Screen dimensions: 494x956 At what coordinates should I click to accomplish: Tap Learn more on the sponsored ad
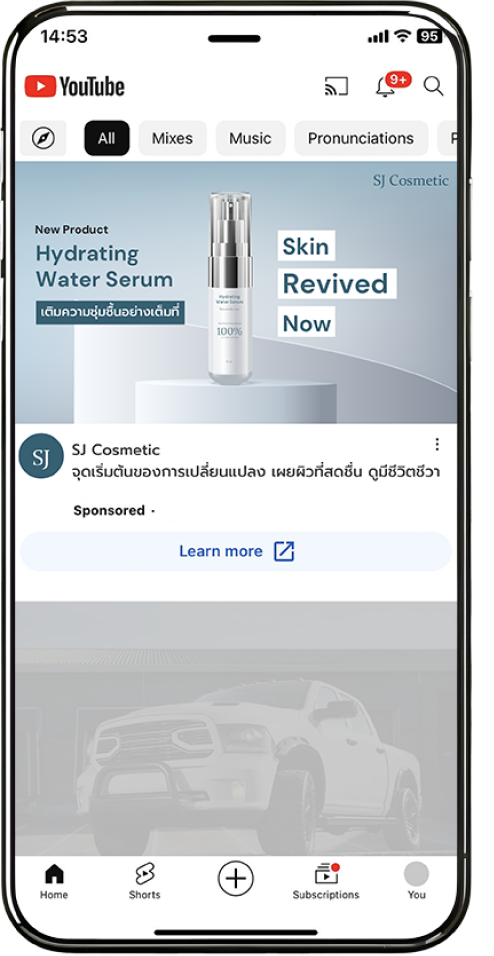click(235, 552)
